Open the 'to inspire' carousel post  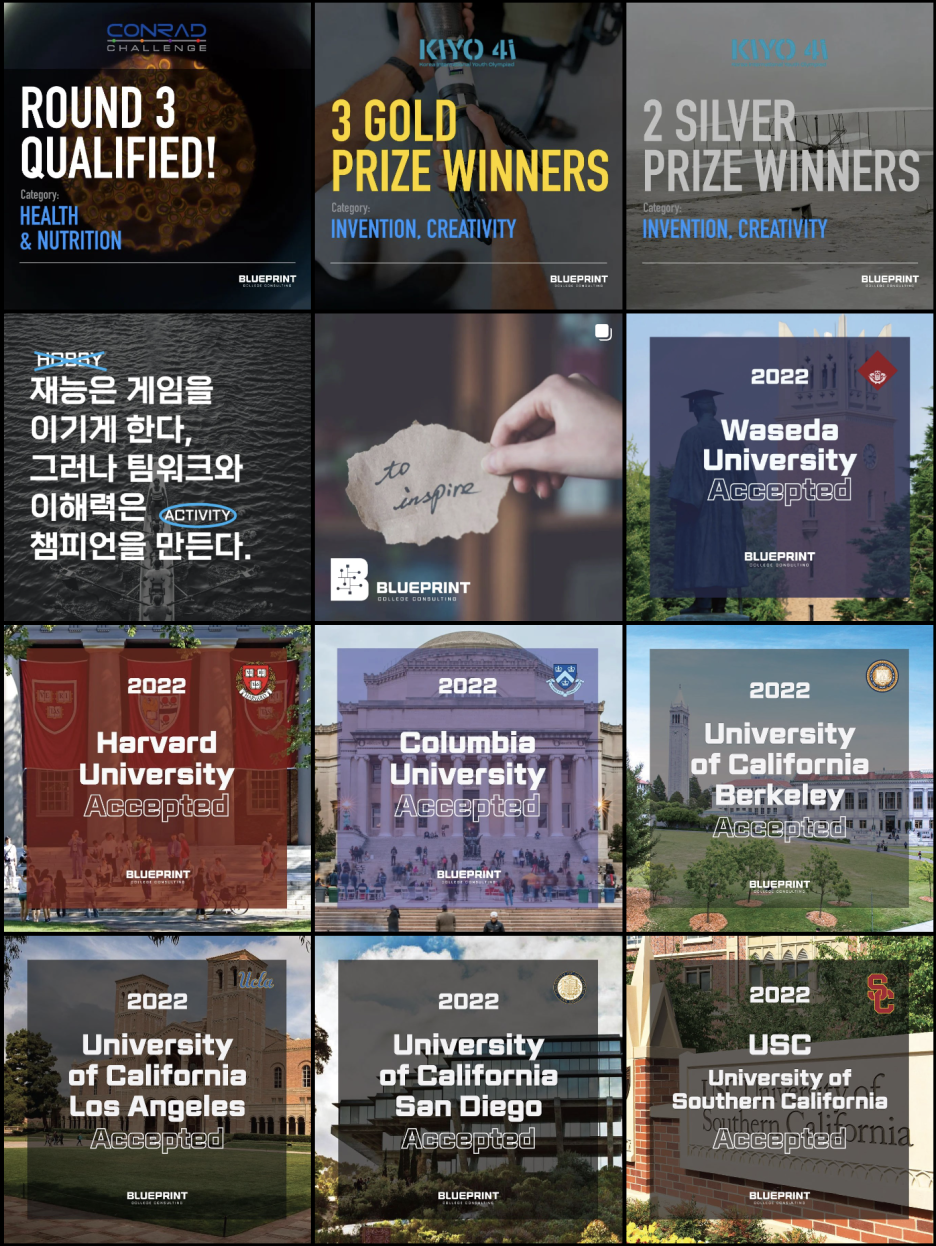click(468, 467)
